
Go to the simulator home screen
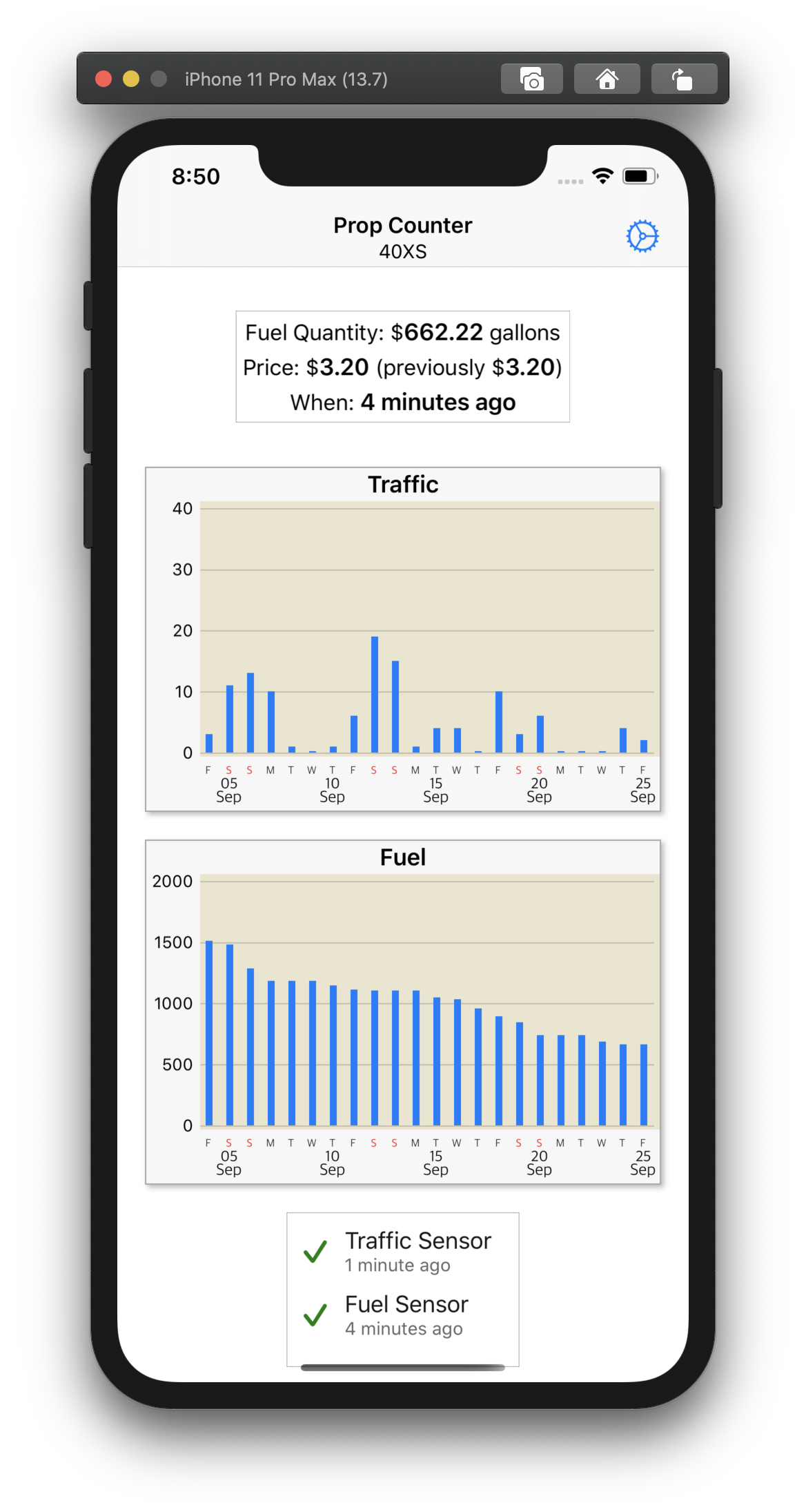click(x=607, y=79)
